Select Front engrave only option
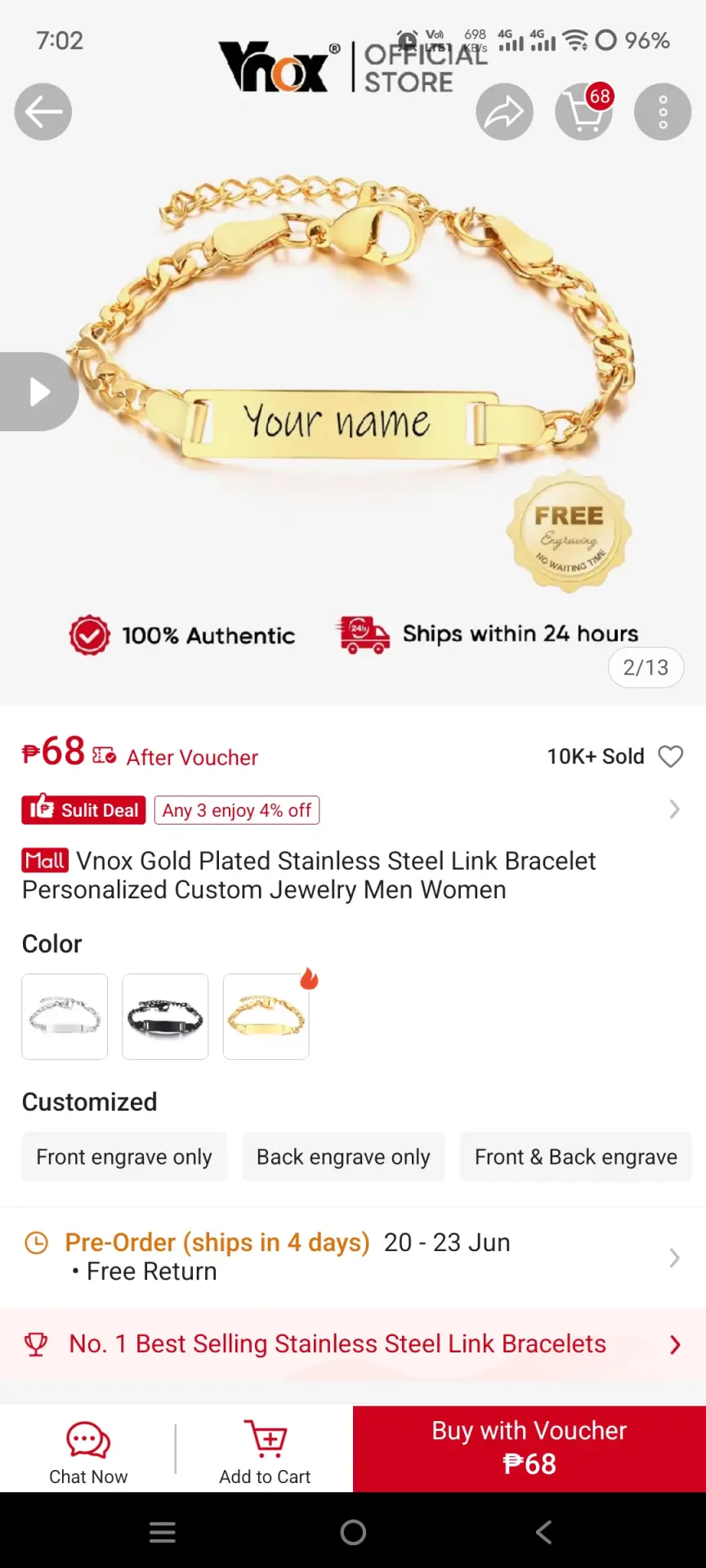The image size is (706, 1568). click(124, 1156)
